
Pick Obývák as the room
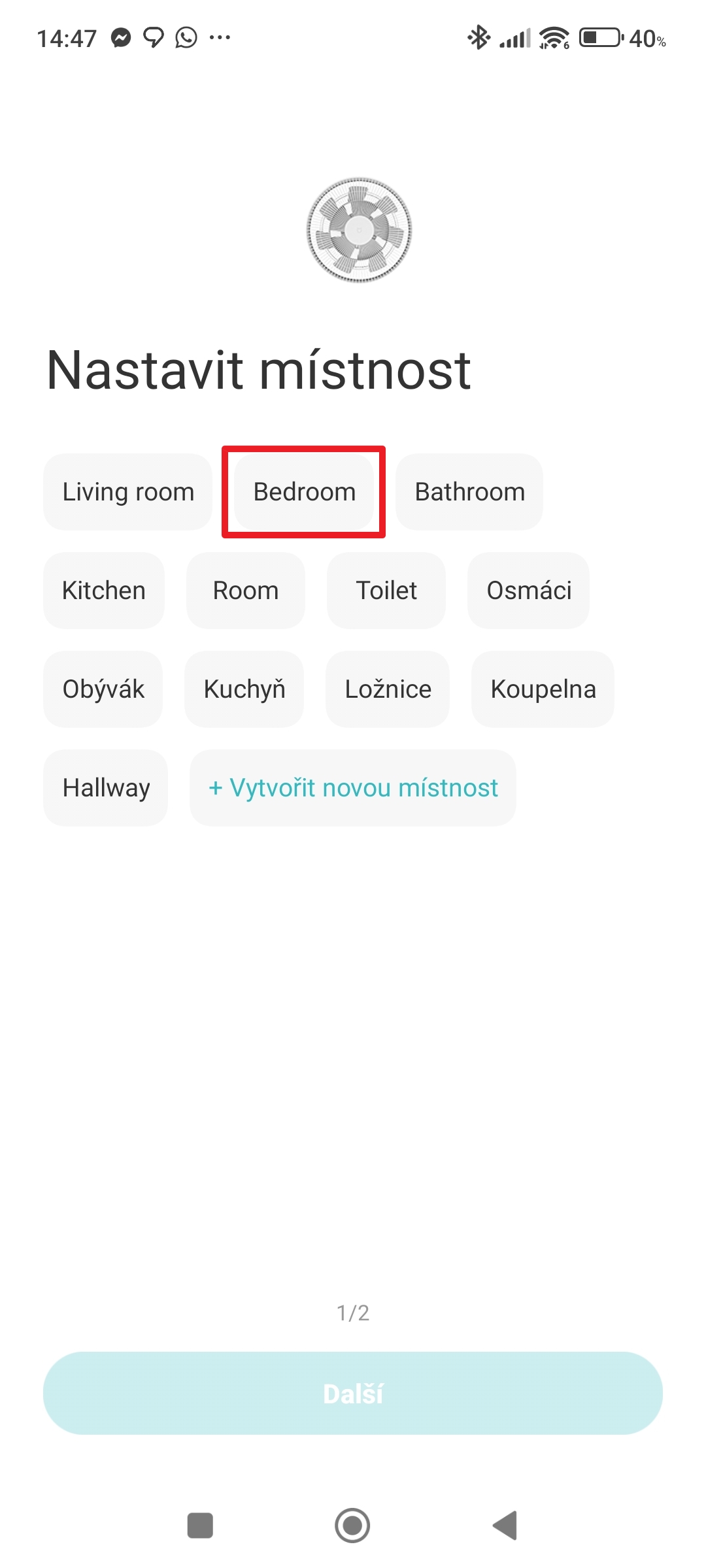click(103, 689)
